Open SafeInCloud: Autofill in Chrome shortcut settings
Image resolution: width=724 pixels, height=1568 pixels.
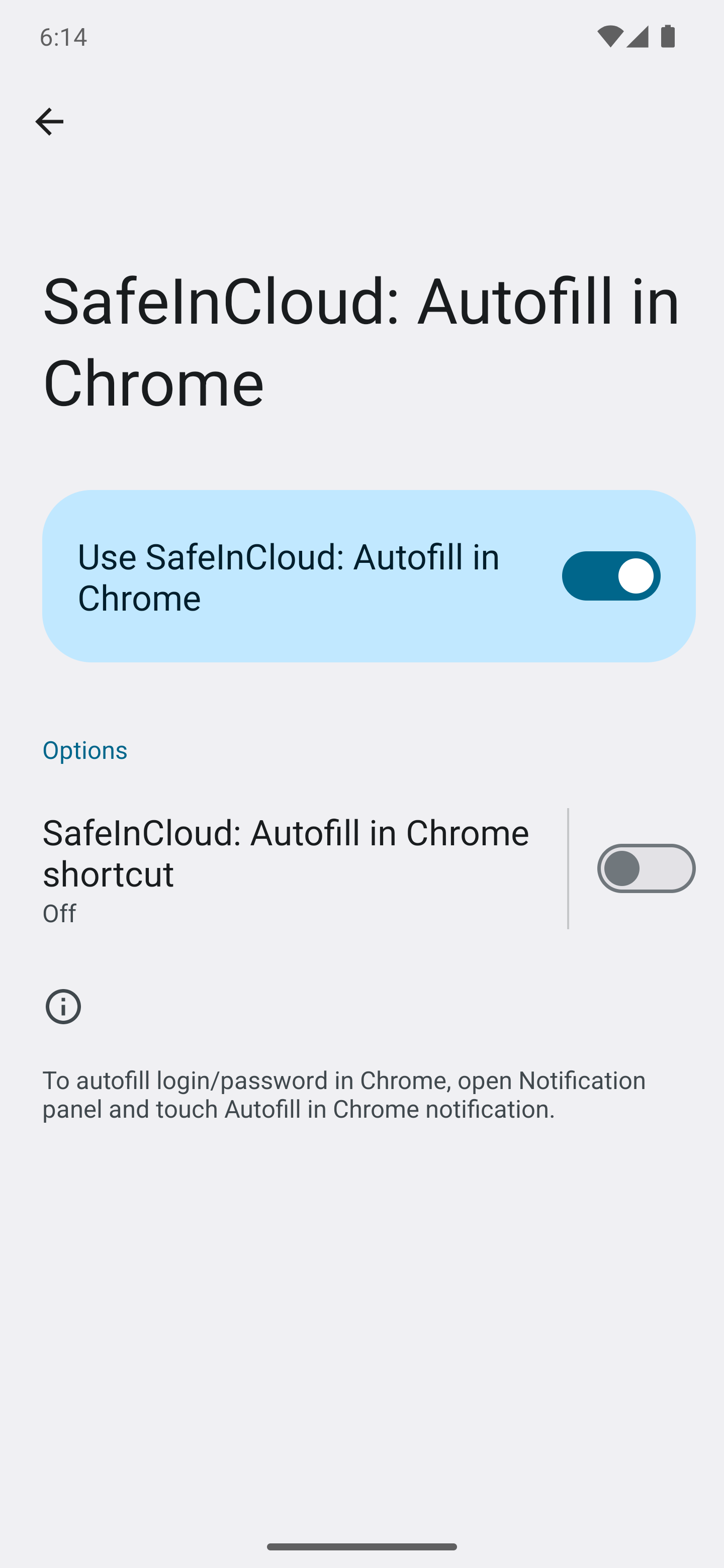click(x=297, y=868)
